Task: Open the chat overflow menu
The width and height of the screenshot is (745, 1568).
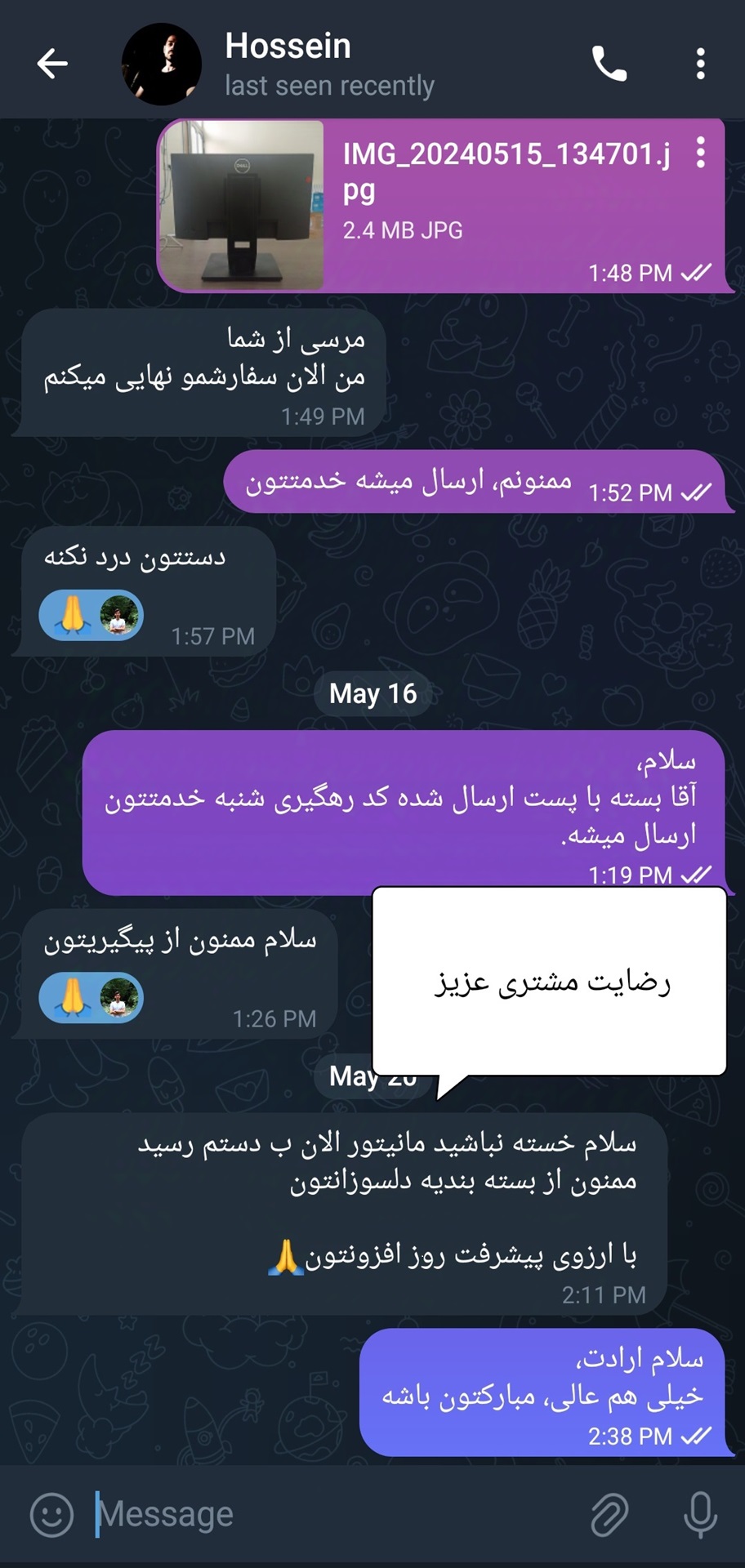Action: click(700, 64)
